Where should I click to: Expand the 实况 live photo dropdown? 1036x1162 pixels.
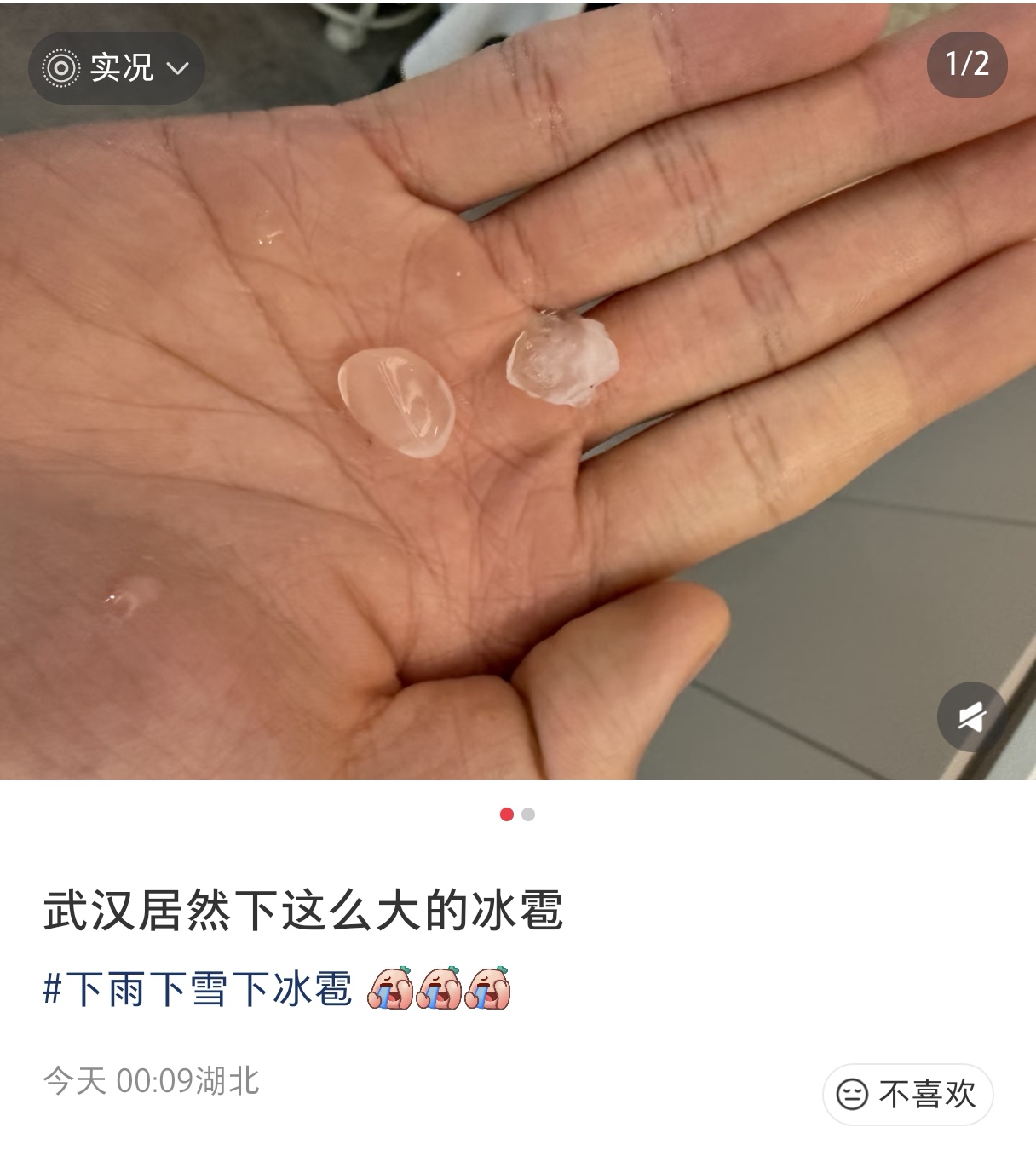(x=117, y=67)
